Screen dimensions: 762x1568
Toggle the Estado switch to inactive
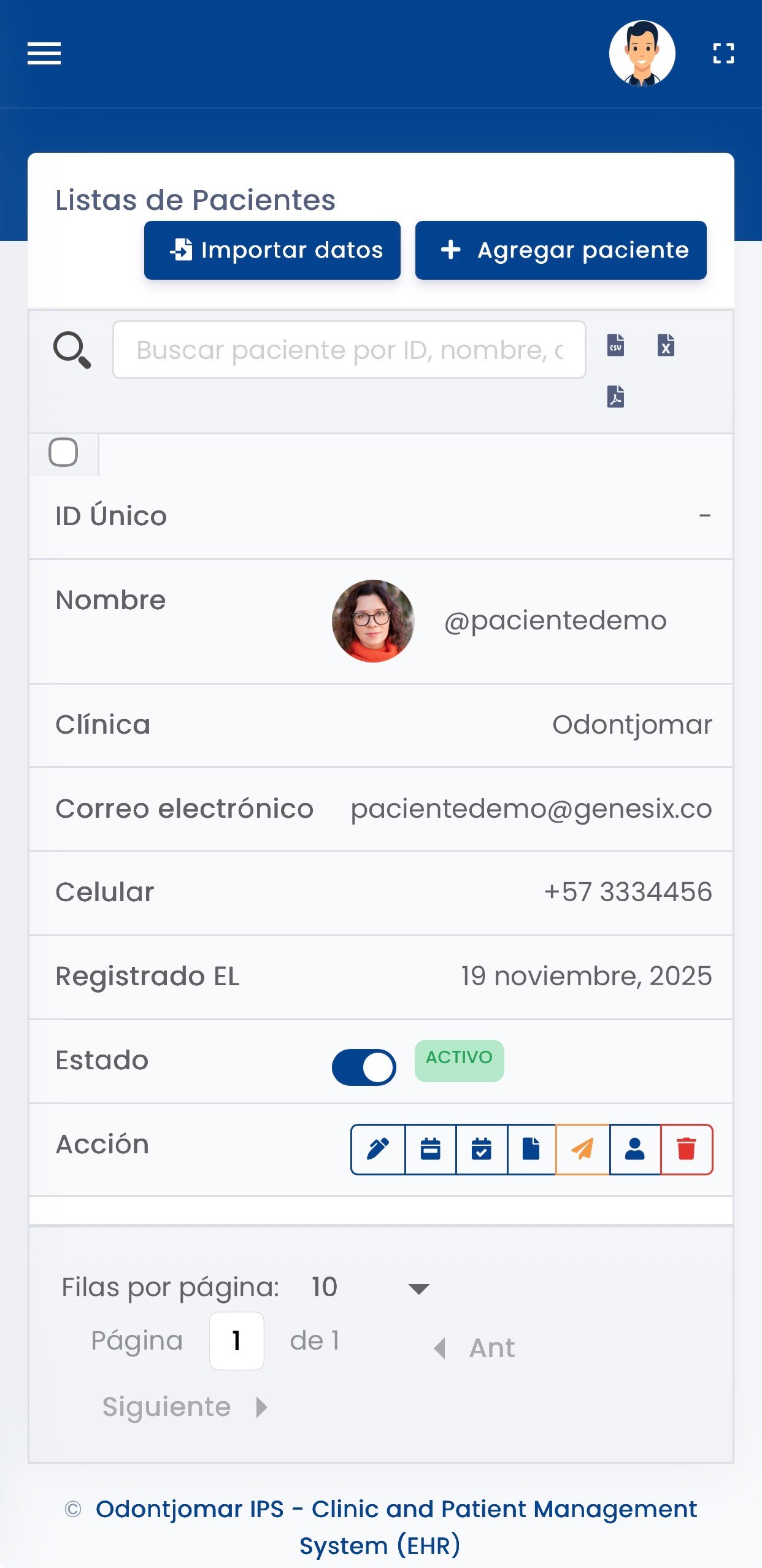coord(364,1066)
